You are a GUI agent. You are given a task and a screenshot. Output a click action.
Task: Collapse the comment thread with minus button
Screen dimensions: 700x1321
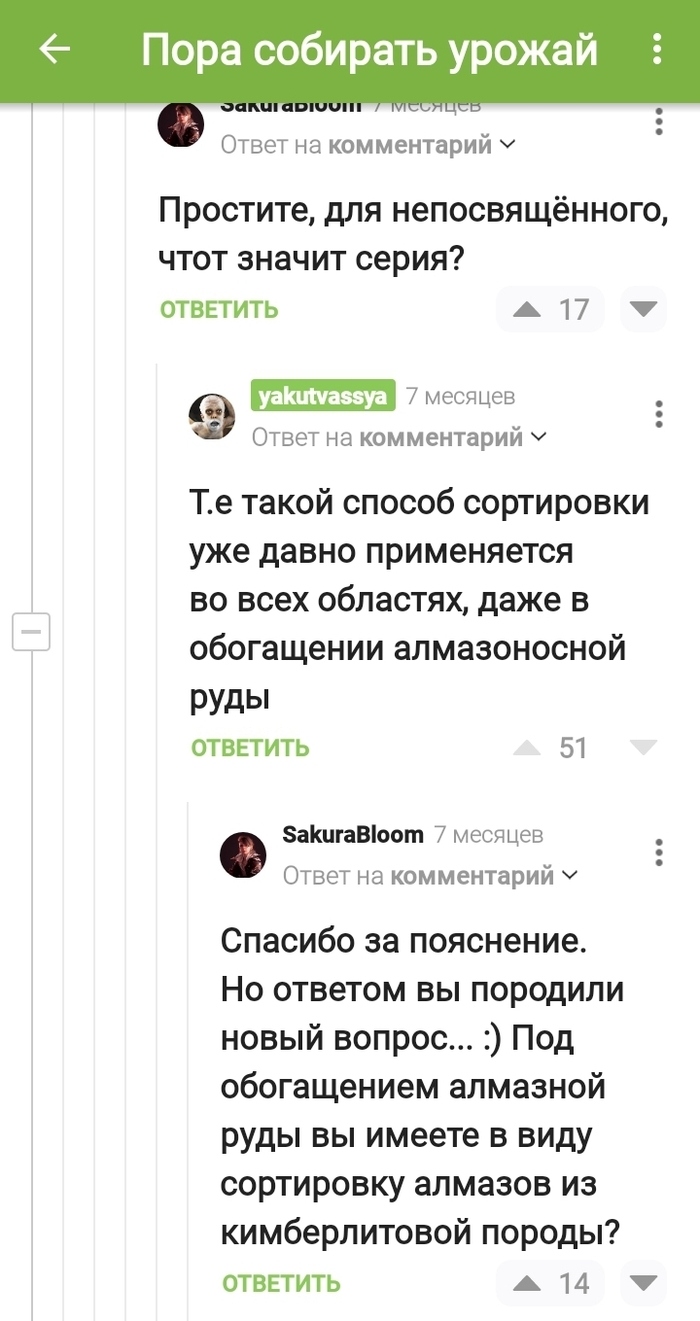coord(31,632)
